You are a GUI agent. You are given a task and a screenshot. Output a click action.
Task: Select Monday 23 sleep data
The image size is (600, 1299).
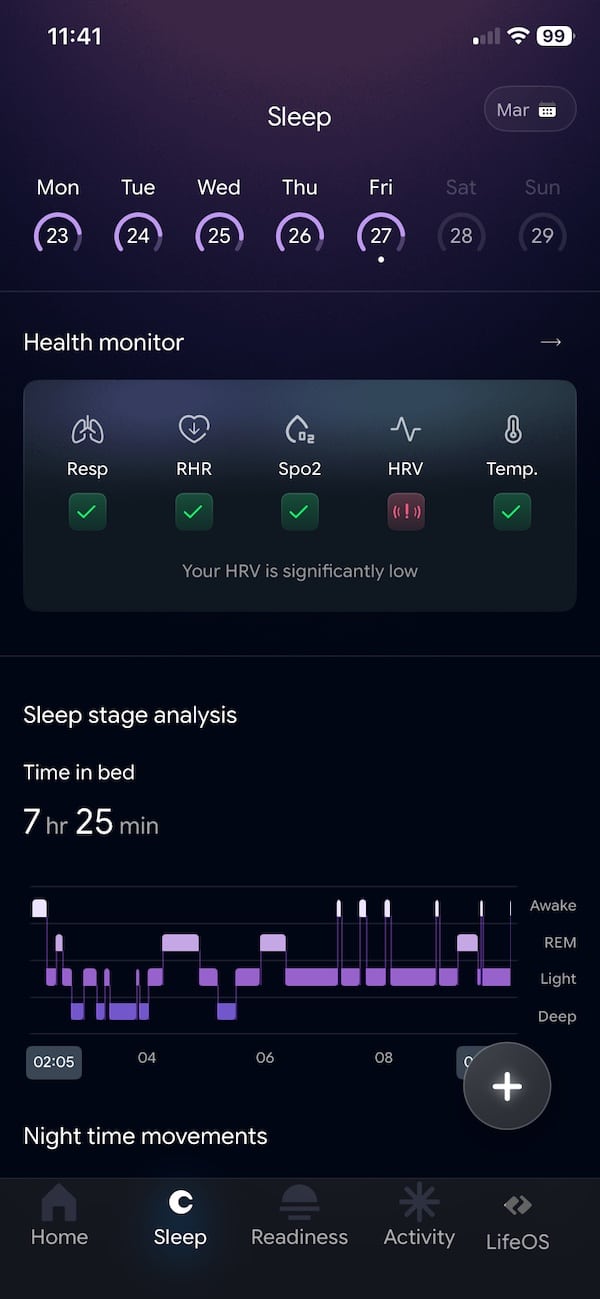pos(58,235)
